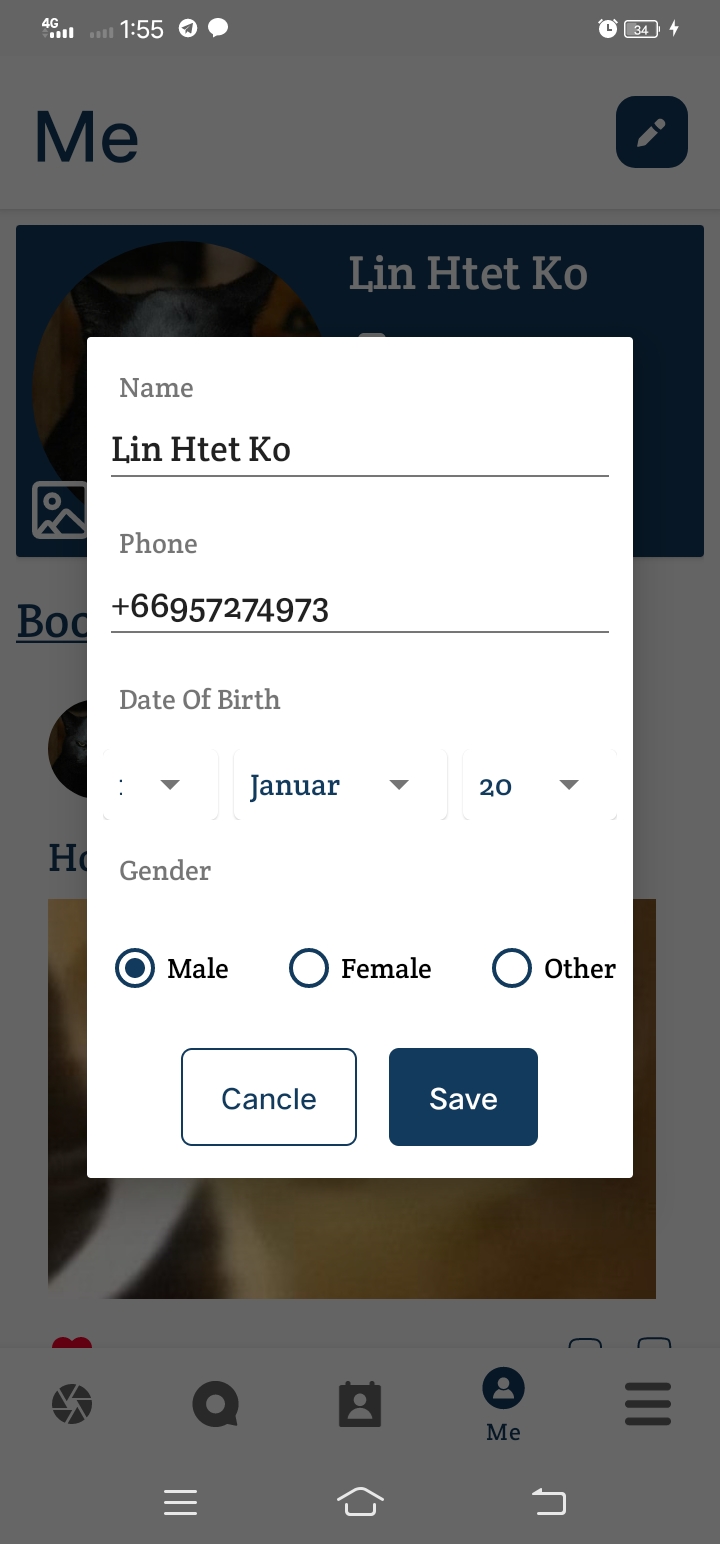Open the birth month dropdown showing Januar

coord(339,784)
